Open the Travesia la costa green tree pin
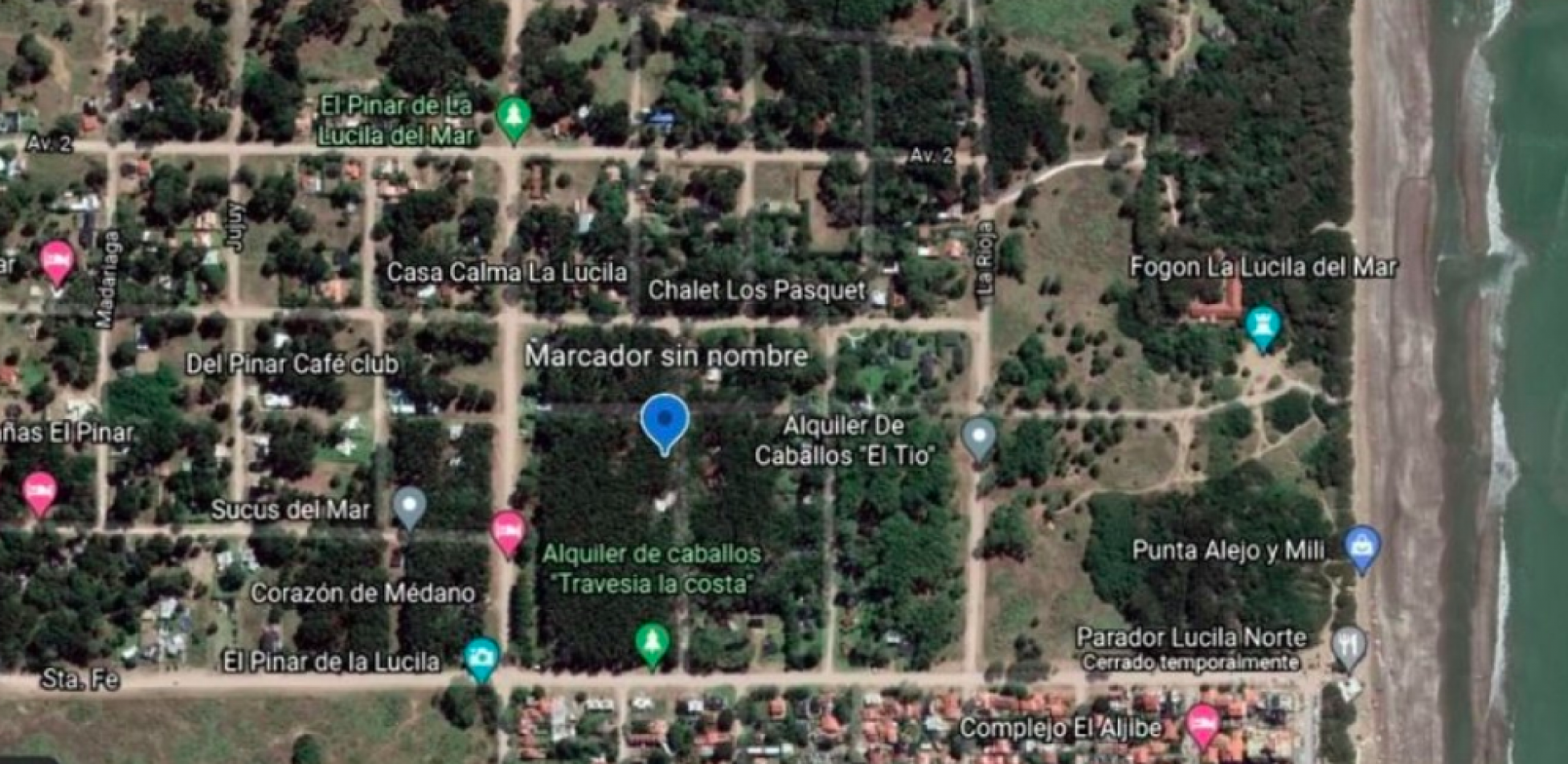 coord(652,643)
